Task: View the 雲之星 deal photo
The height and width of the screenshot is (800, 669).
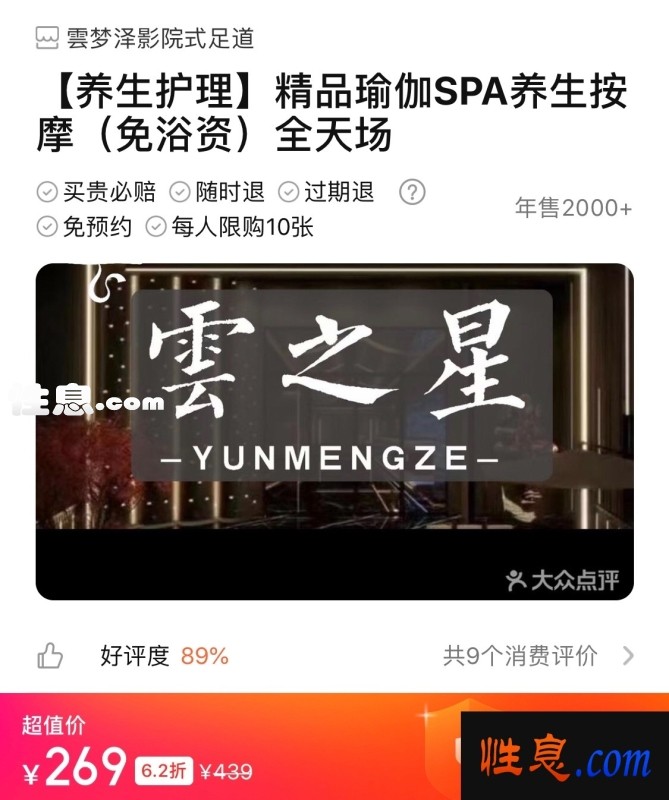Action: [334, 430]
